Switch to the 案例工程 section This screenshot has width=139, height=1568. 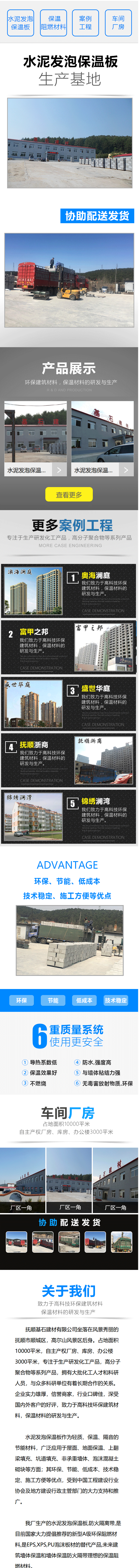point(85,23)
